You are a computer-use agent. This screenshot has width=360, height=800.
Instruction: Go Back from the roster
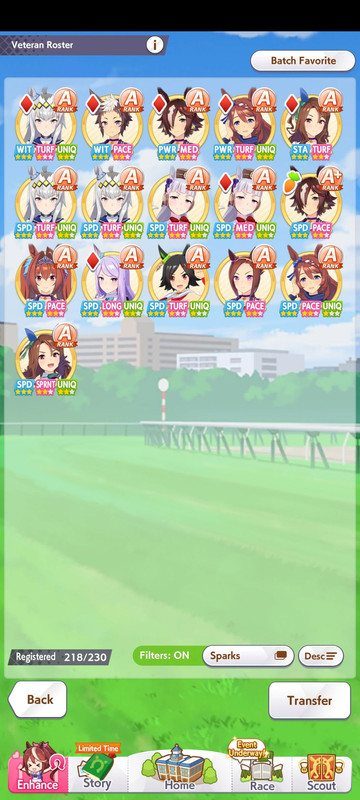(38, 699)
